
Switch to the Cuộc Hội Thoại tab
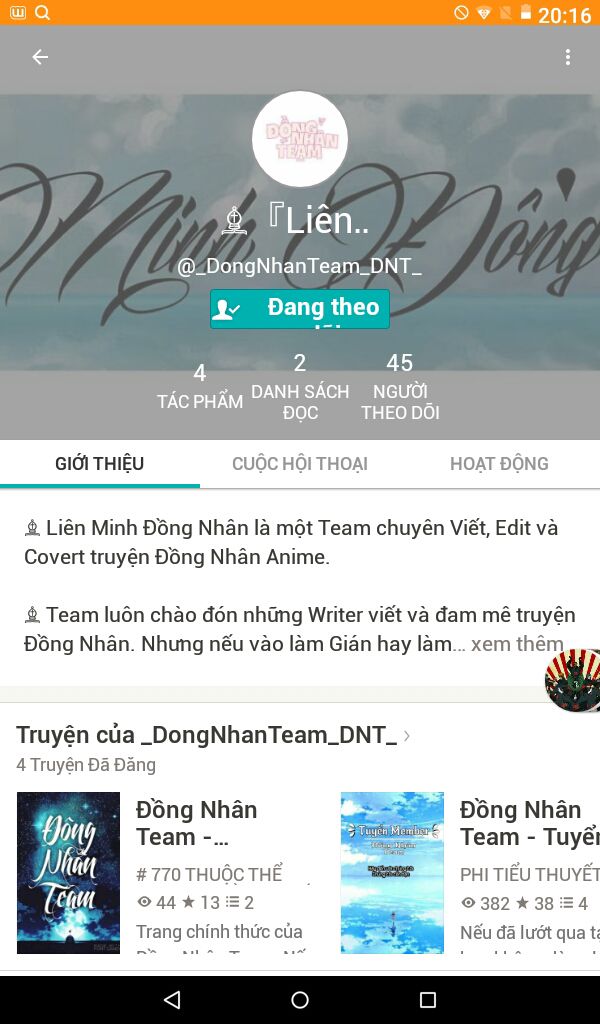pos(300,464)
